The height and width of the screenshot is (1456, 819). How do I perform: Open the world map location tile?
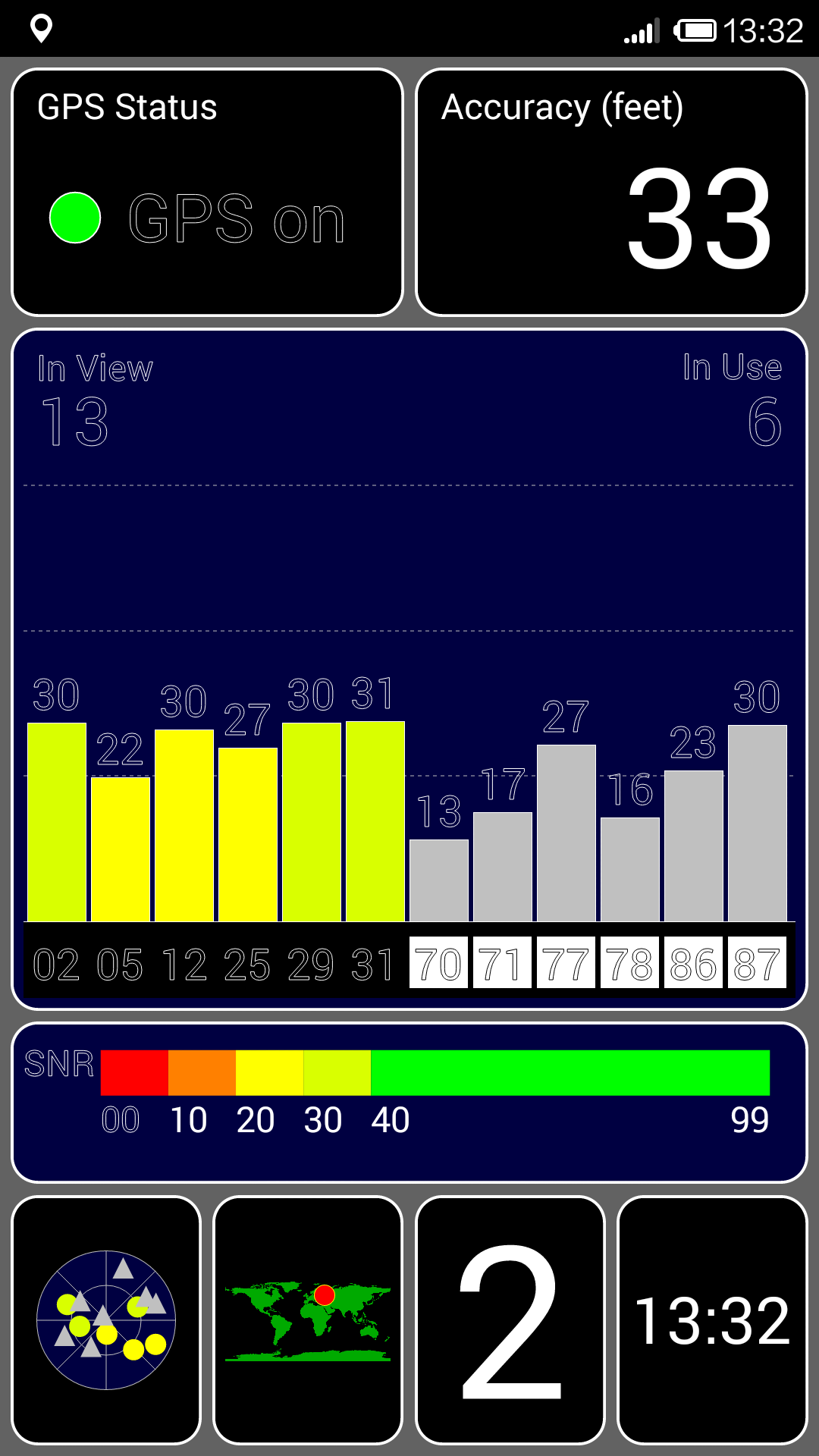308,1319
